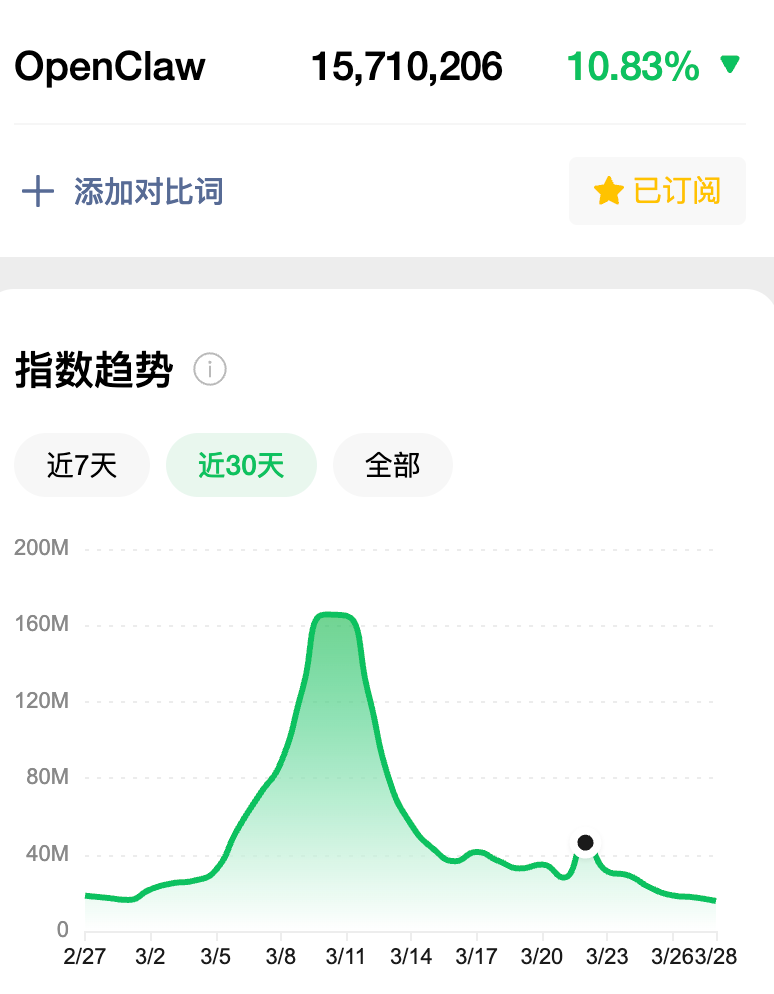Open the 指数趋势 section header
Screen dimensions: 774x994
coord(93,369)
